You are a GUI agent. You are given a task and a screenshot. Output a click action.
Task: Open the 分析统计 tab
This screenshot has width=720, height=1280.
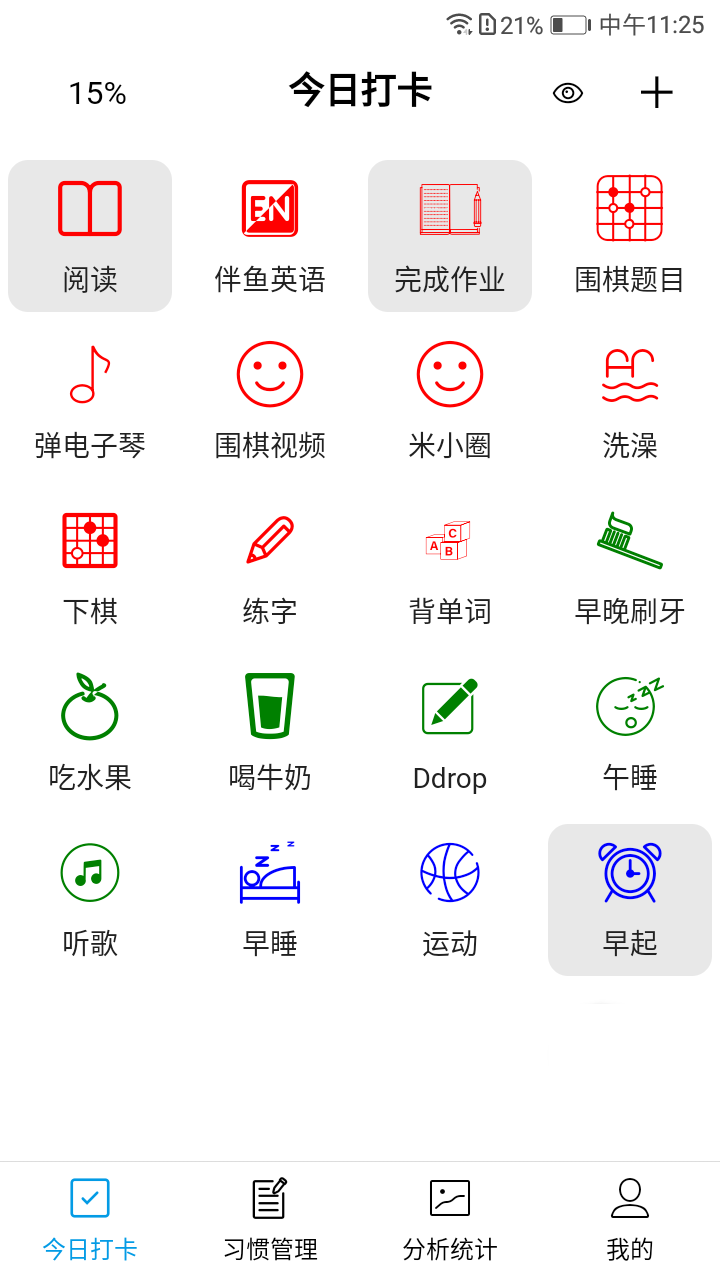tap(450, 1220)
